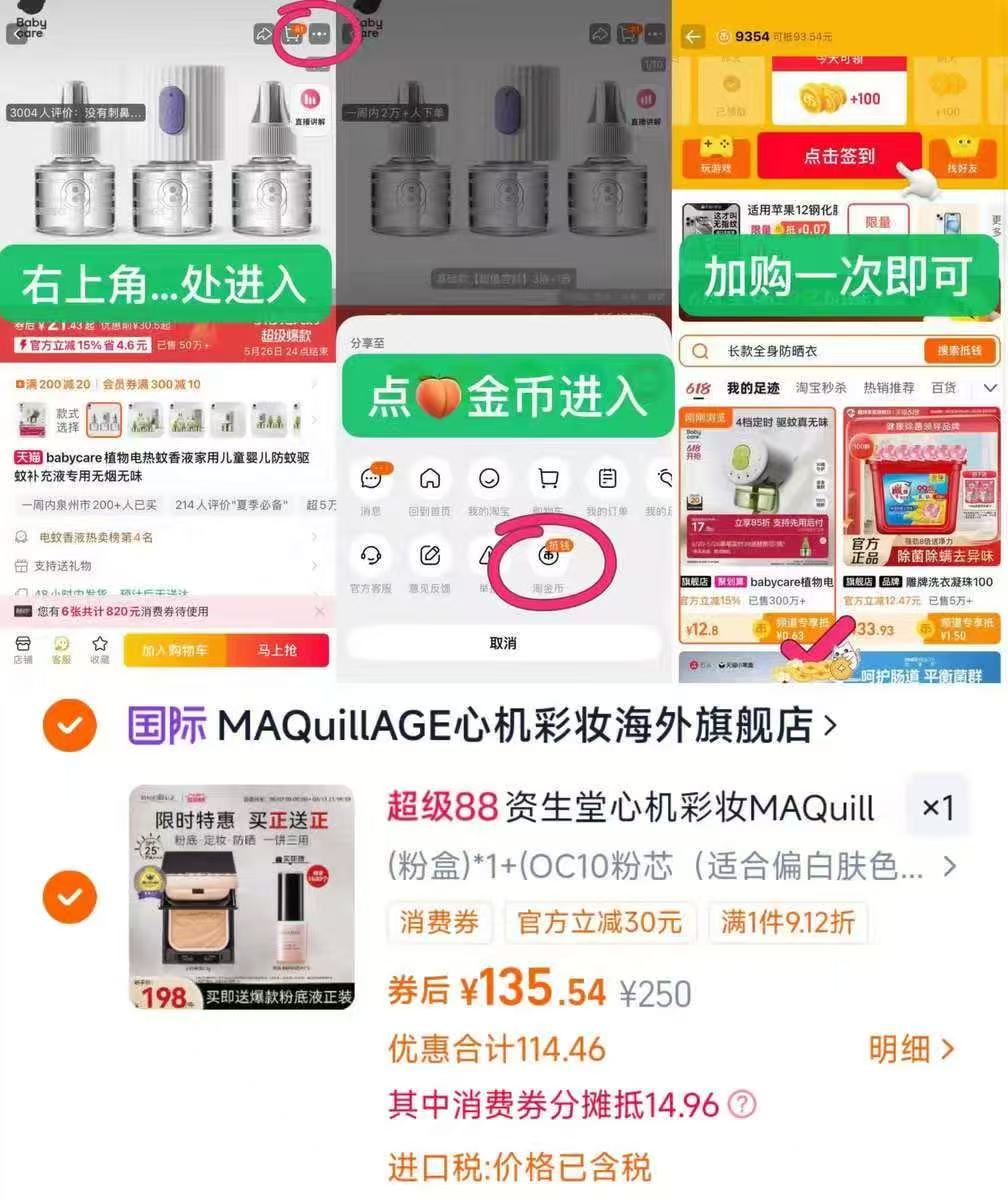Open 消息 messages from the share panel
This screenshot has height=1200, width=1008.
[x=372, y=478]
